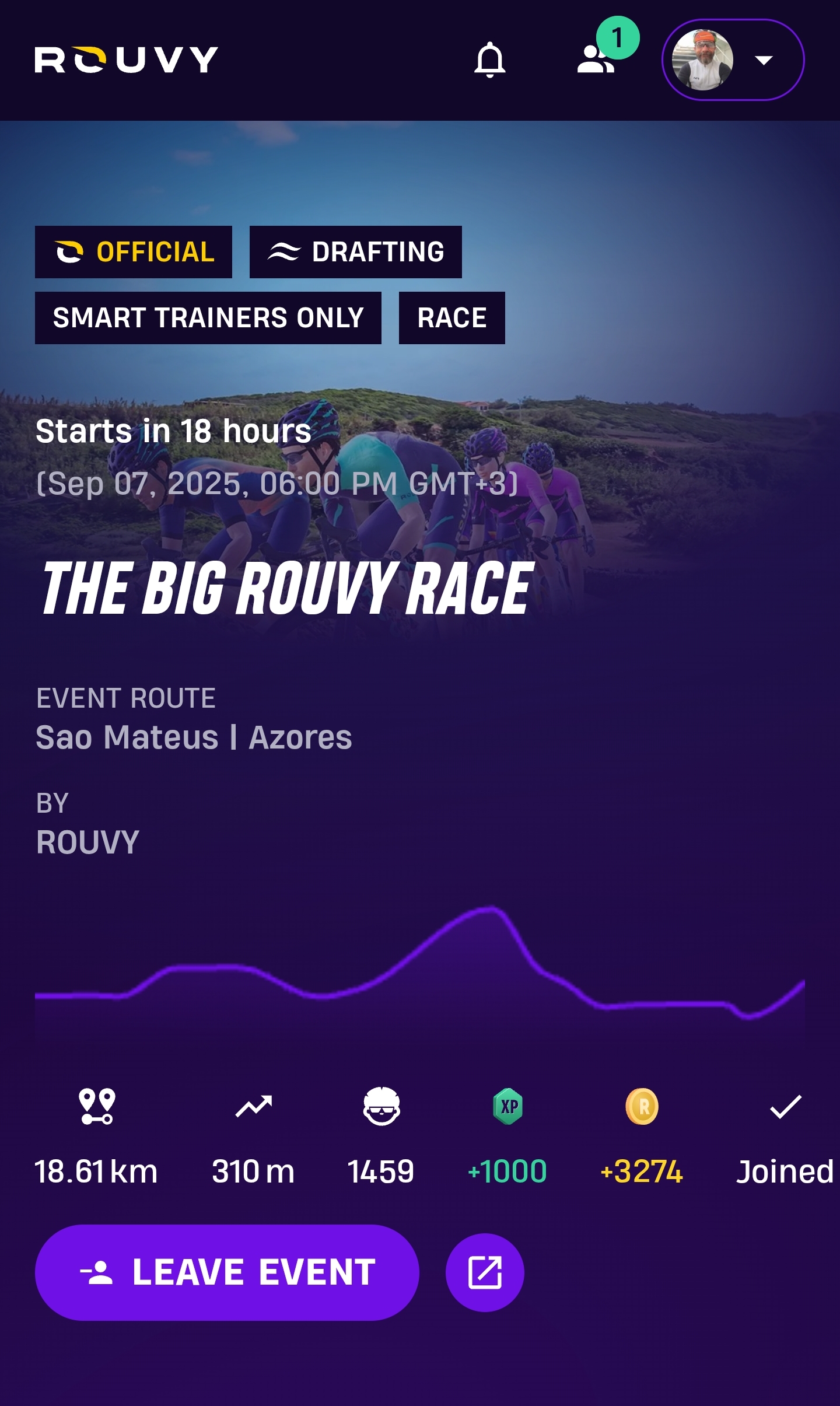Image resolution: width=840 pixels, height=1406 pixels.
Task: Go to ROUVY home via logo
Action: tap(126, 60)
